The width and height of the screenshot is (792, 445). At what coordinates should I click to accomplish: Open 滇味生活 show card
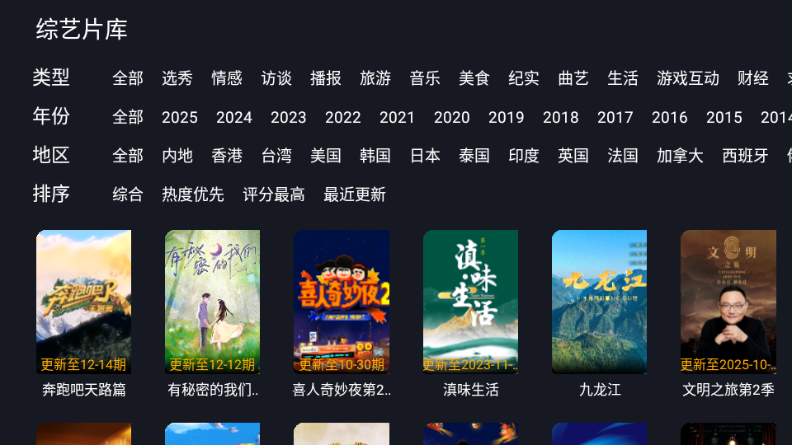[x=470, y=302]
